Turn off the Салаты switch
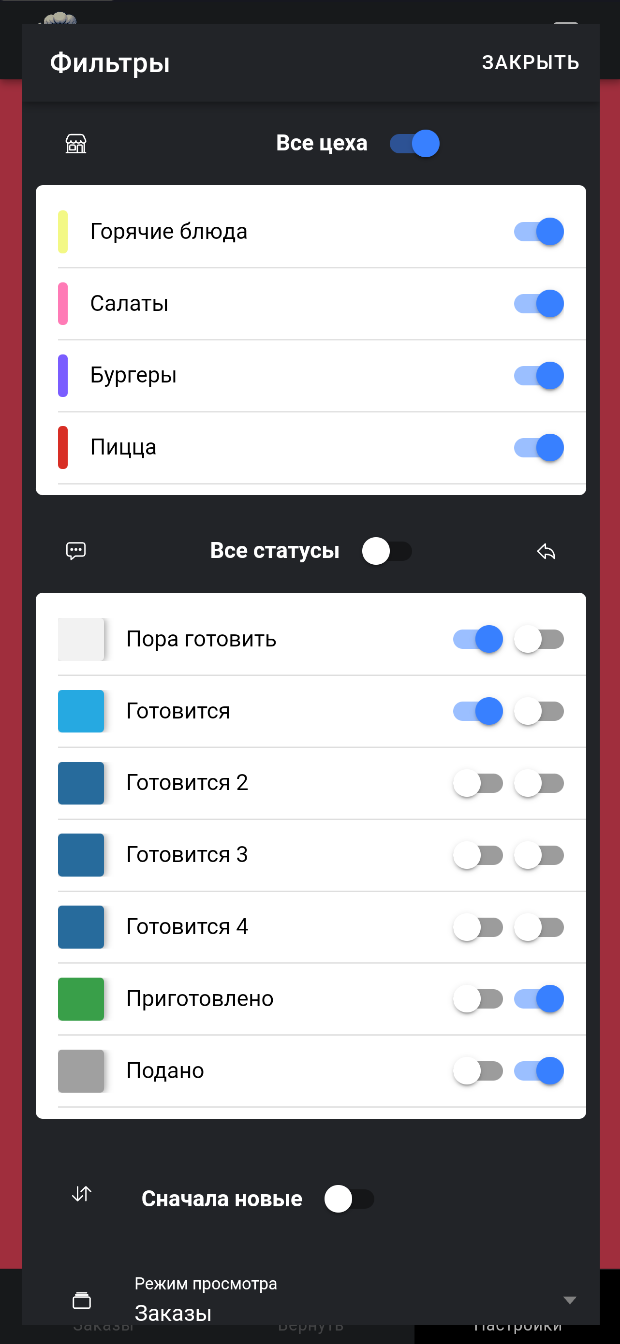The width and height of the screenshot is (620, 1344). [539, 304]
